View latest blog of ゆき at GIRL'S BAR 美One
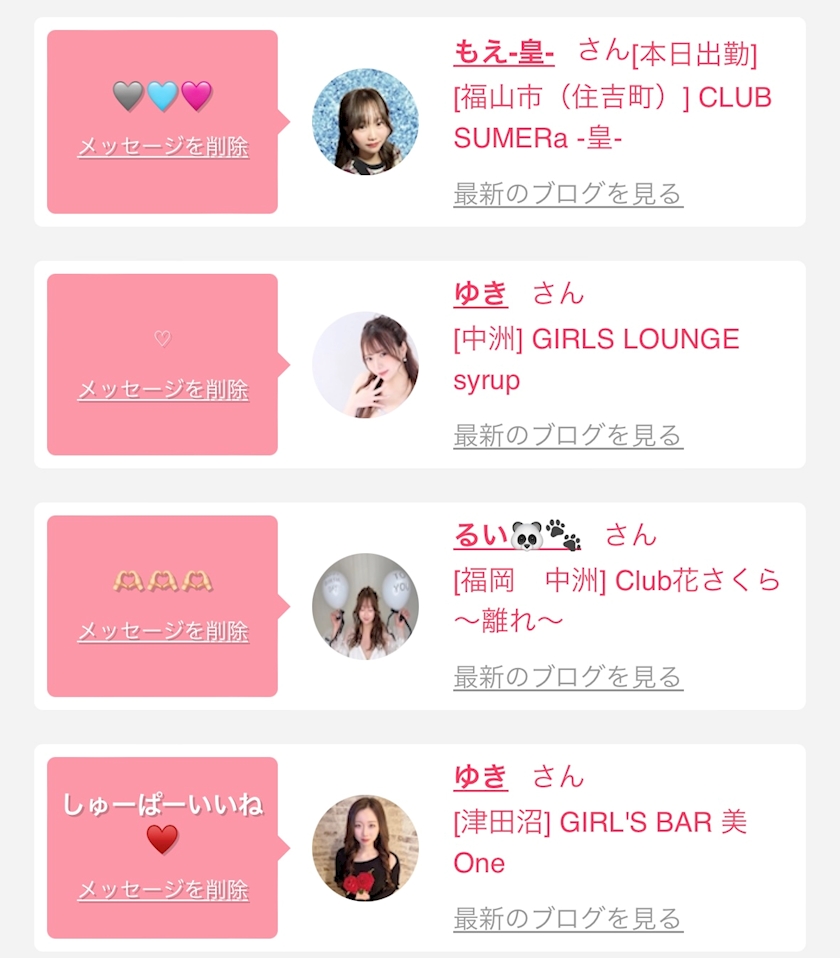Image resolution: width=840 pixels, height=958 pixels. pos(568,918)
